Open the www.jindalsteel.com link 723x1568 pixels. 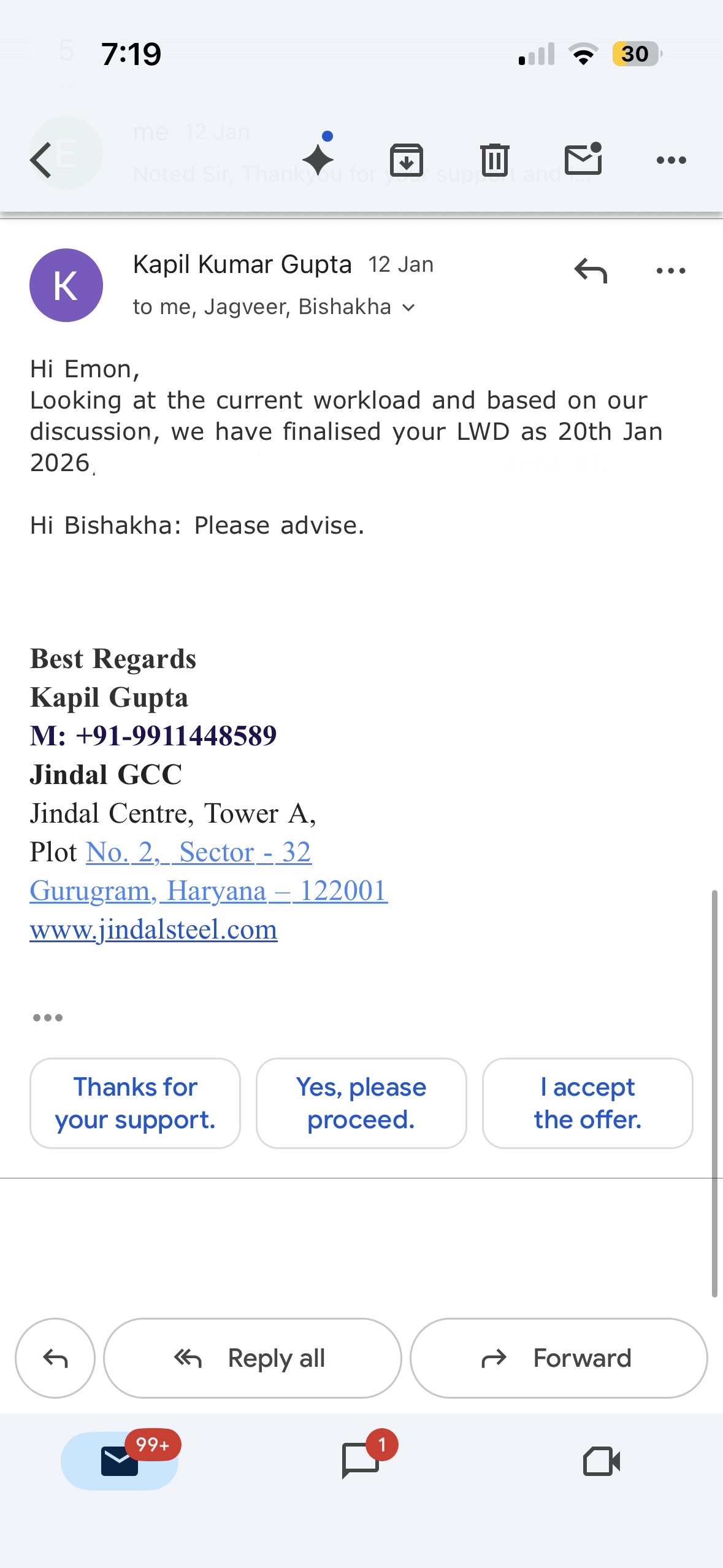pyautogui.click(x=153, y=929)
